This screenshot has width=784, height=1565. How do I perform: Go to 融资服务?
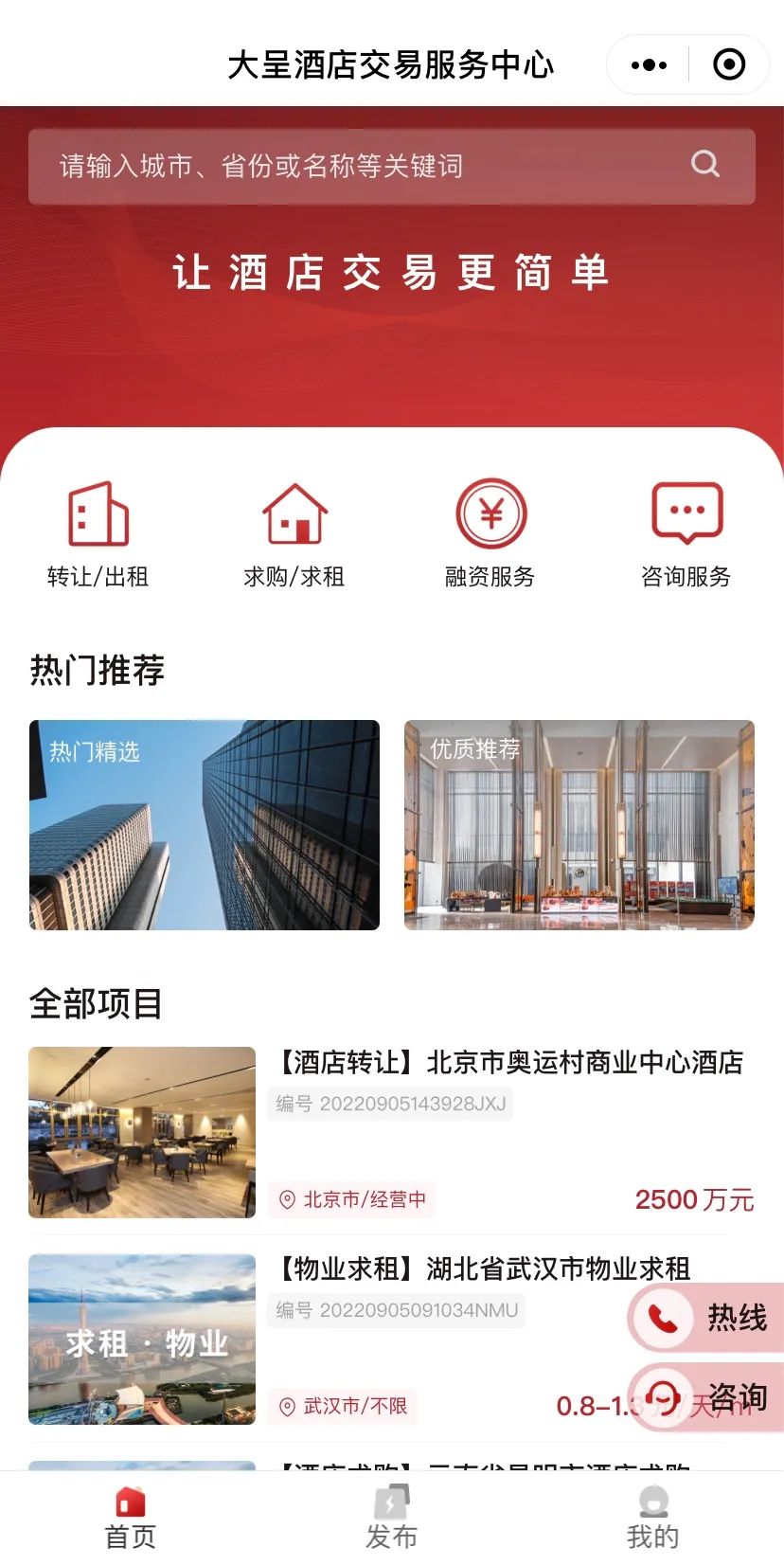pos(490,534)
